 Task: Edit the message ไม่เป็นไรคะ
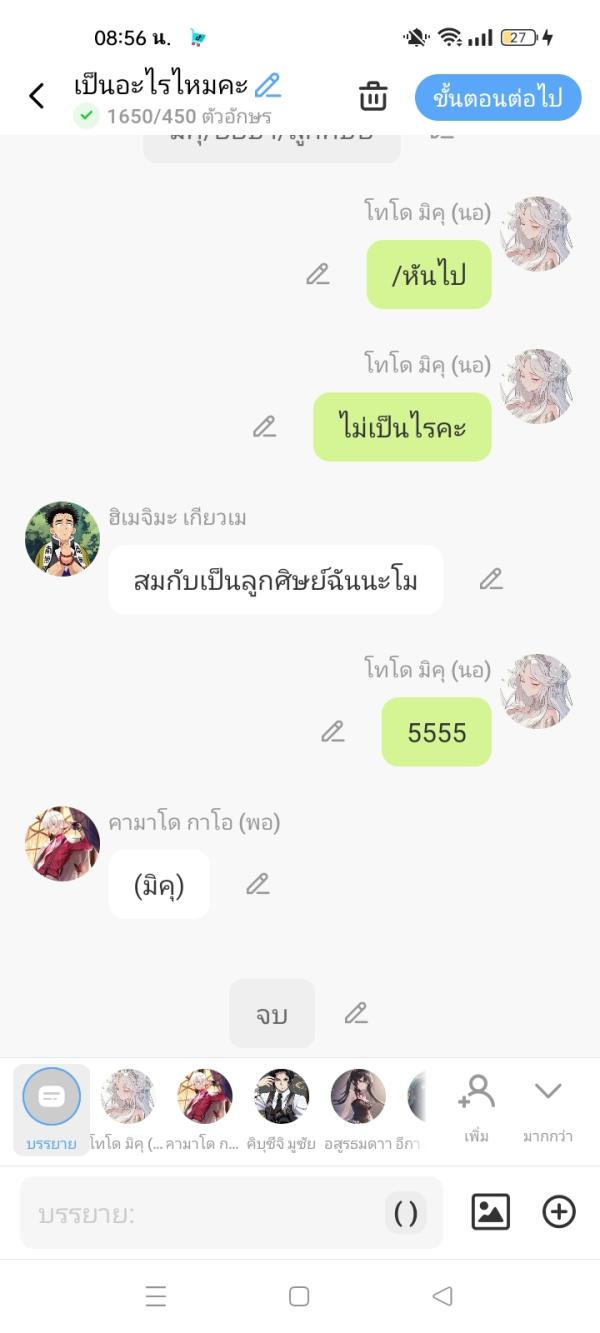pyautogui.click(x=264, y=427)
